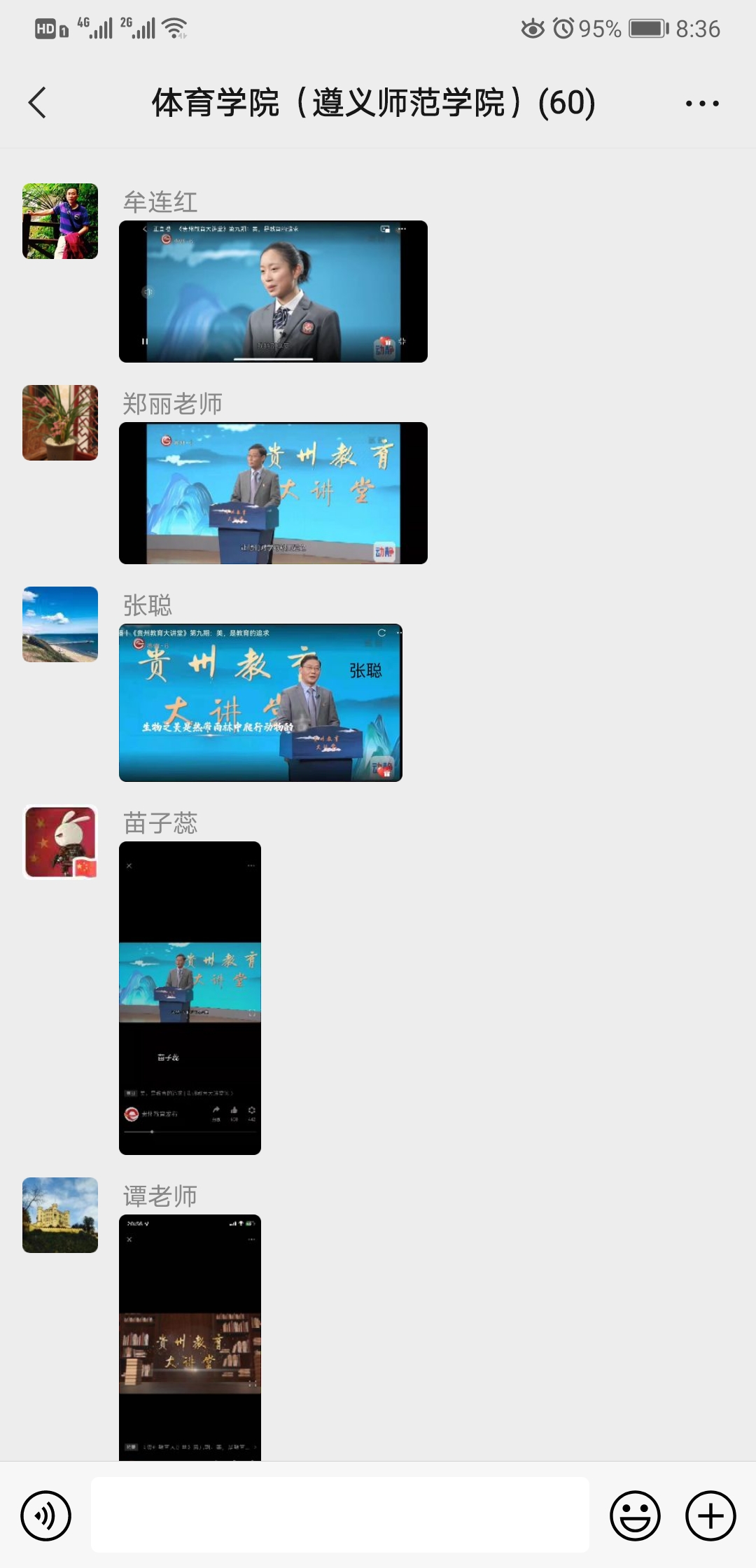View 郑丽老师's shared image
756x1568 pixels.
click(273, 493)
